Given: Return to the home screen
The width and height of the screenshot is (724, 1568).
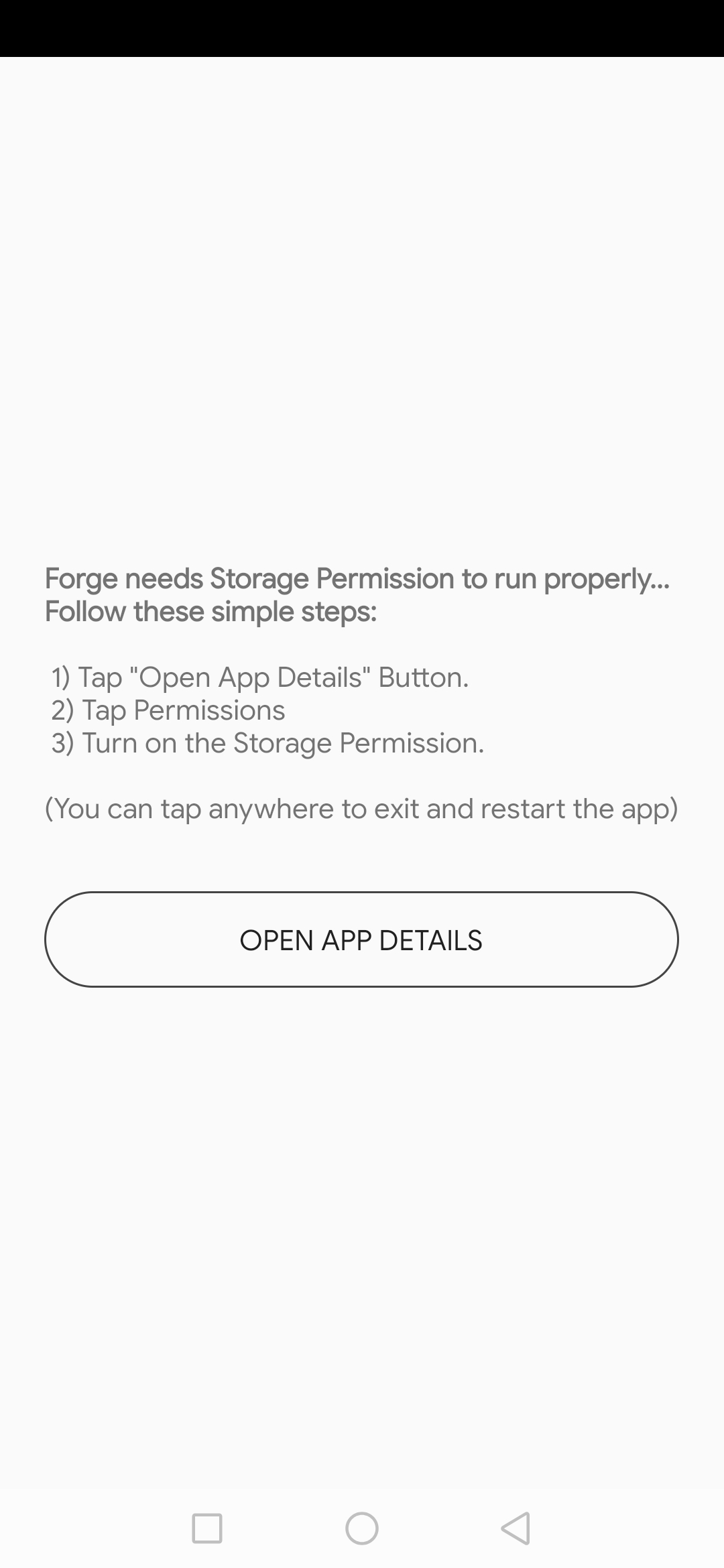Looking at the screenshot, I should 361,1528.
